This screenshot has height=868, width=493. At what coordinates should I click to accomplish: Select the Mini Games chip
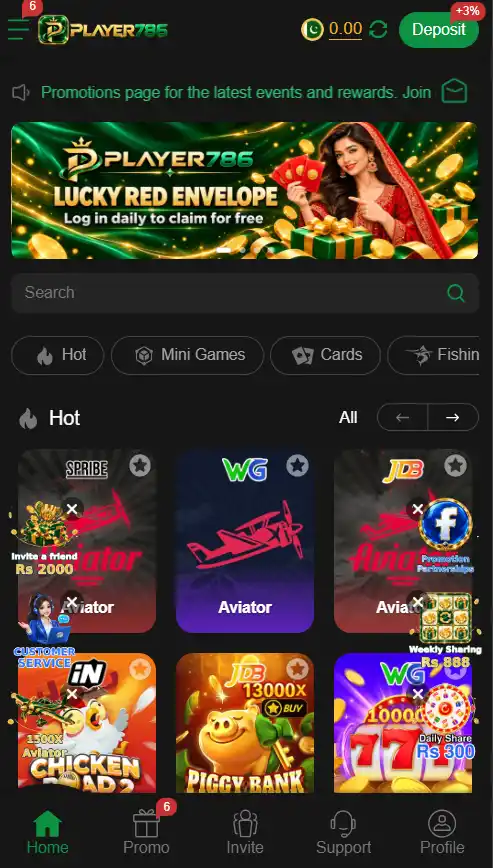click(x=188, y=355)
